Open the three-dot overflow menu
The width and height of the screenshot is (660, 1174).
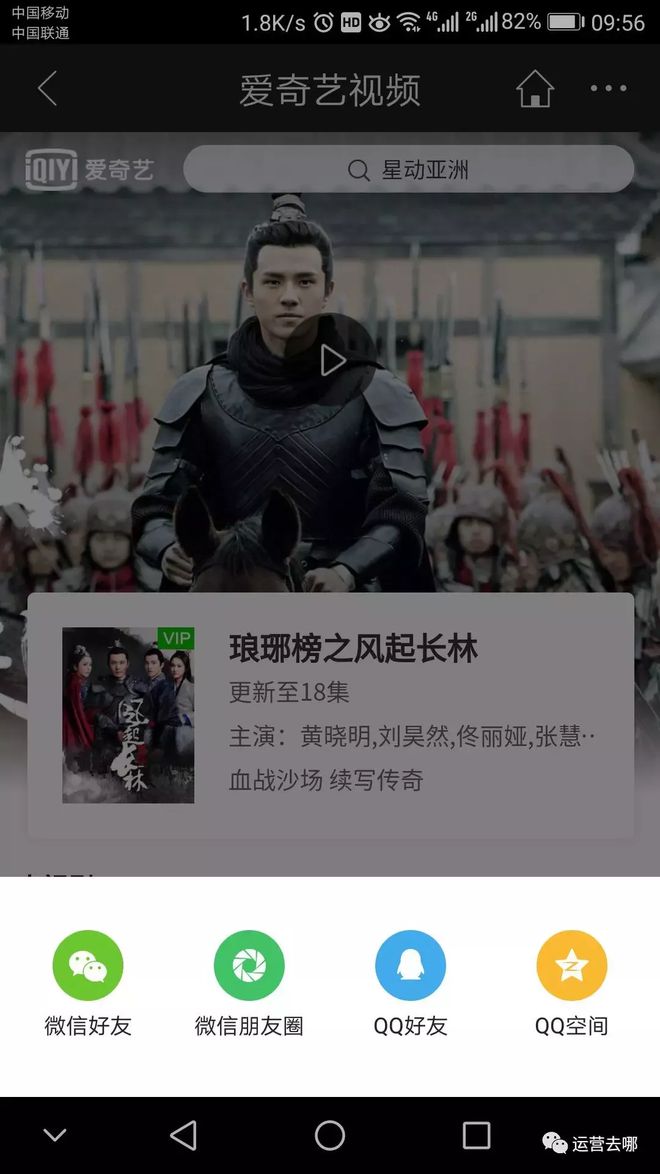(x=608, y=89)
